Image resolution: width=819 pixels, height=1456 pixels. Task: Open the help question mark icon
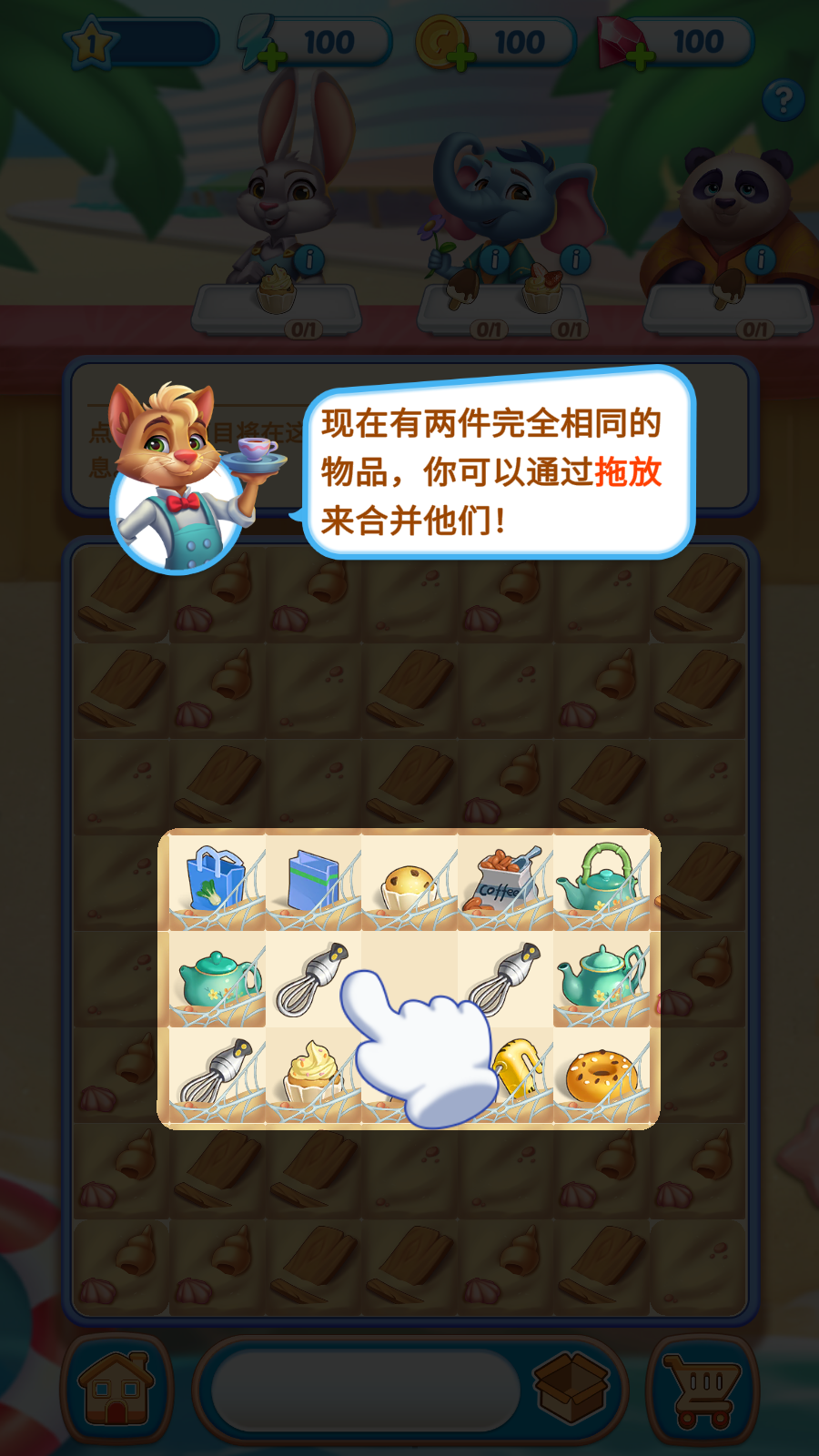click(x=784, y=100)
